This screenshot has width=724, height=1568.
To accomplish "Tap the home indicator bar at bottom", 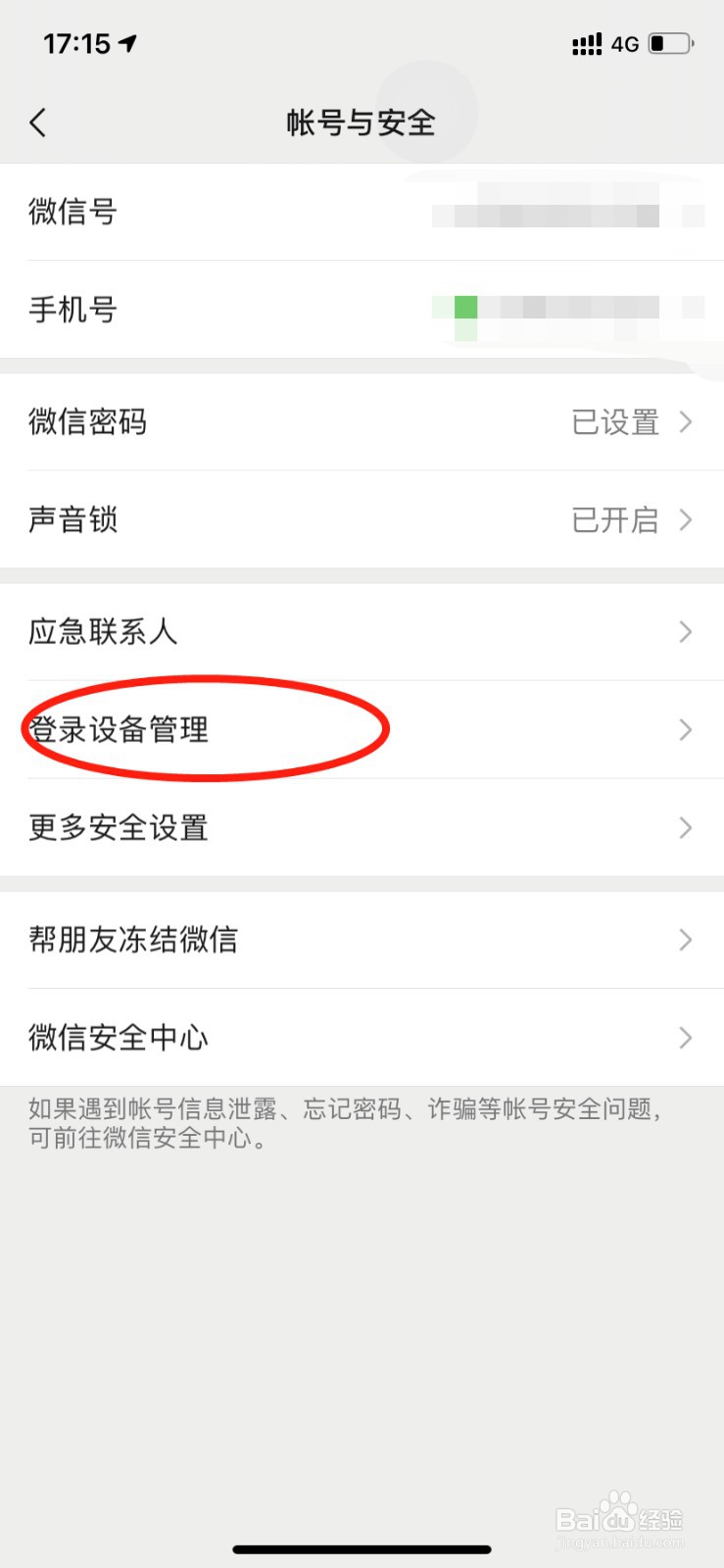I will tap(362, 1548).
